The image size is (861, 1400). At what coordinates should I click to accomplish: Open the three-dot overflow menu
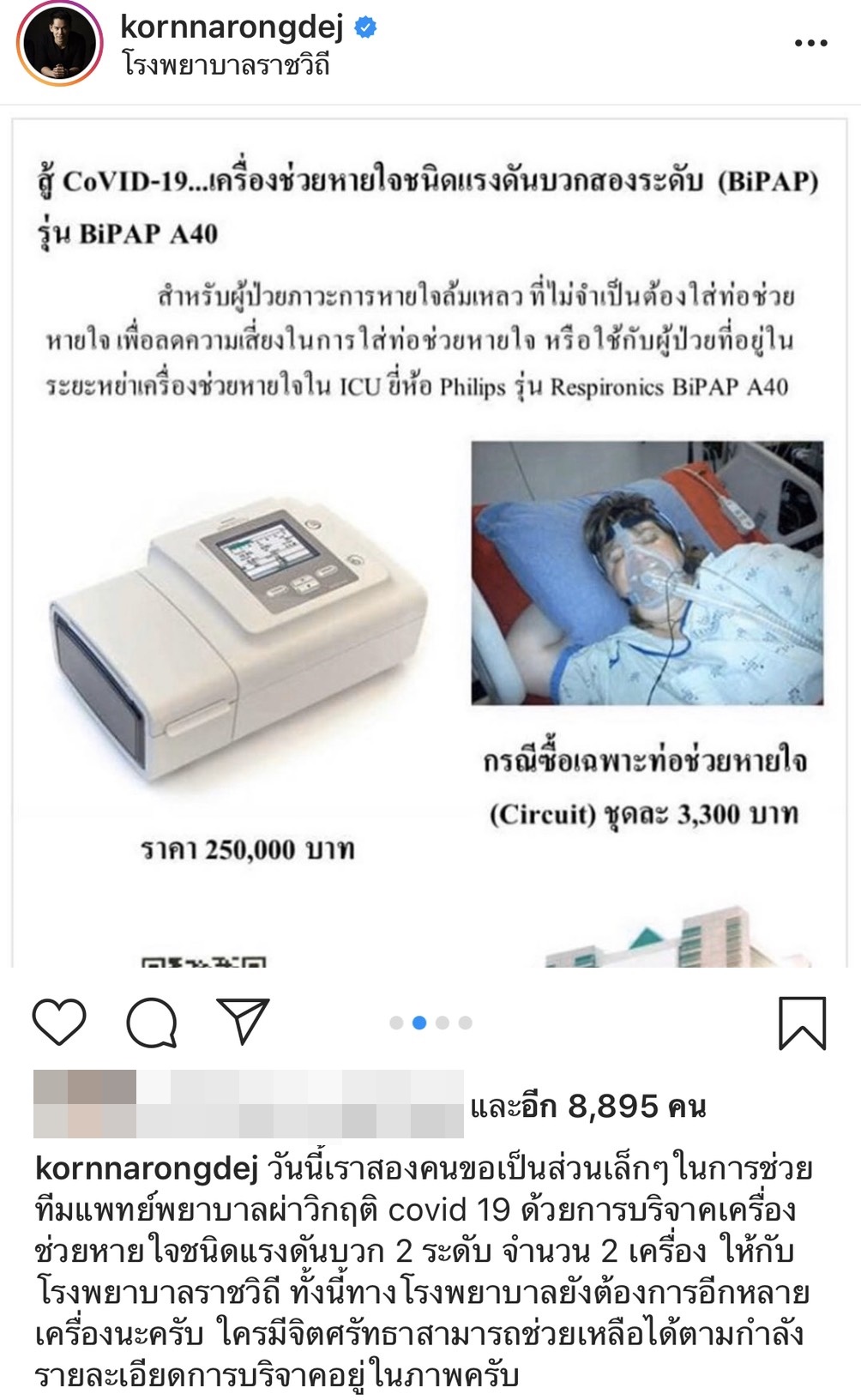point(810,43)
